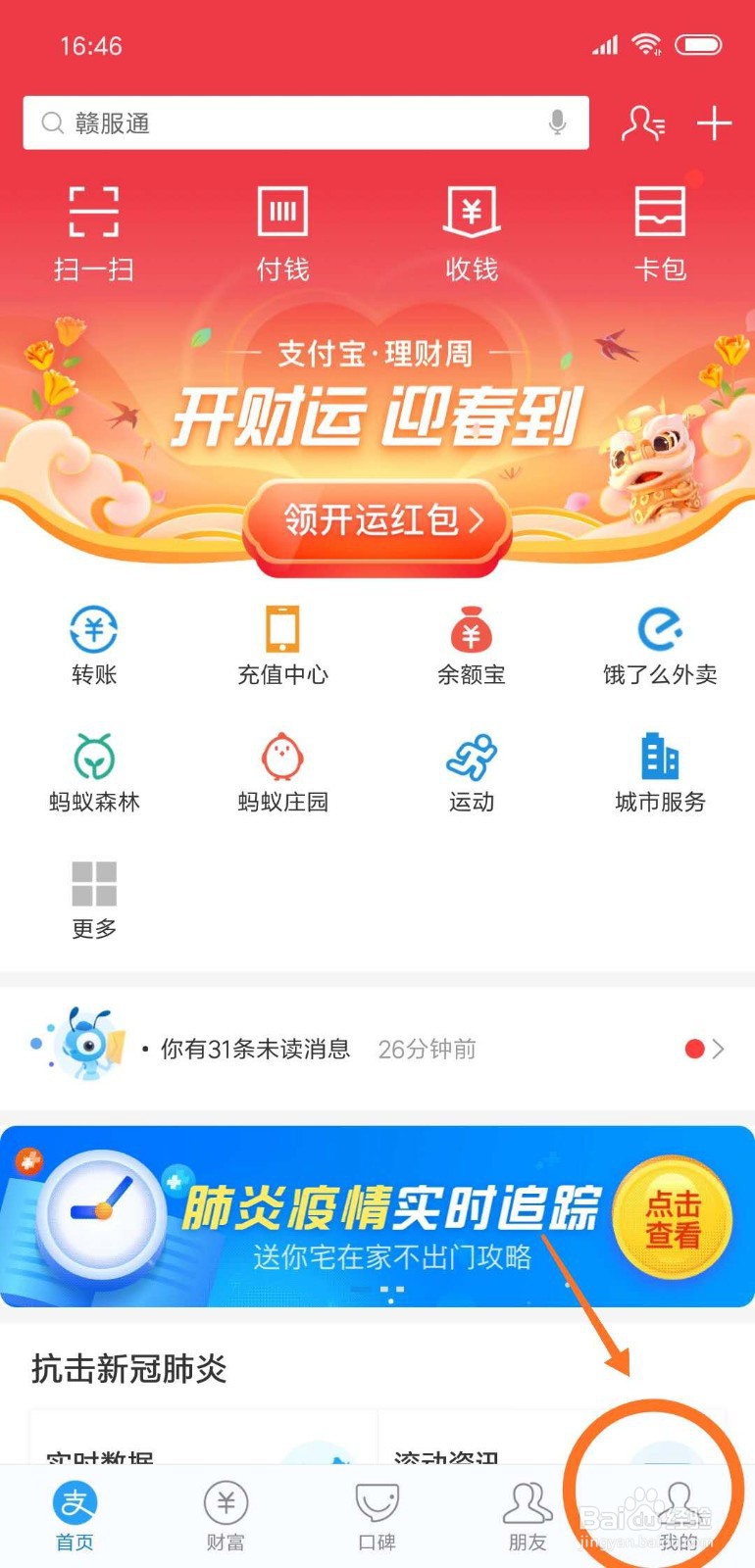Open 余额宝 balance account

pos(472,645)
